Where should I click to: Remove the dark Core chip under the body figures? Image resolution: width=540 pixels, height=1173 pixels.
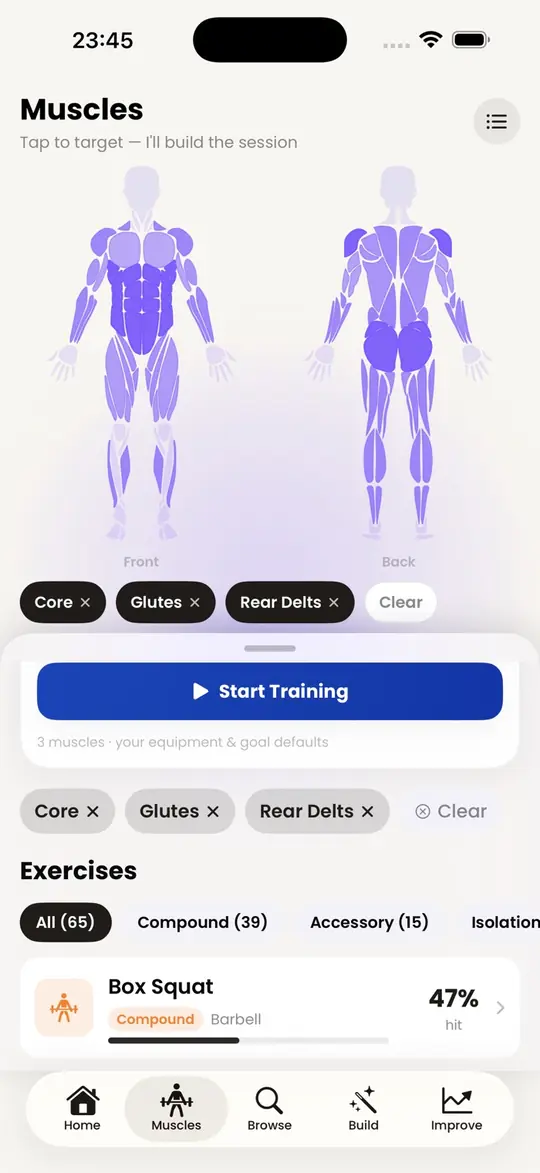point(63,602)
